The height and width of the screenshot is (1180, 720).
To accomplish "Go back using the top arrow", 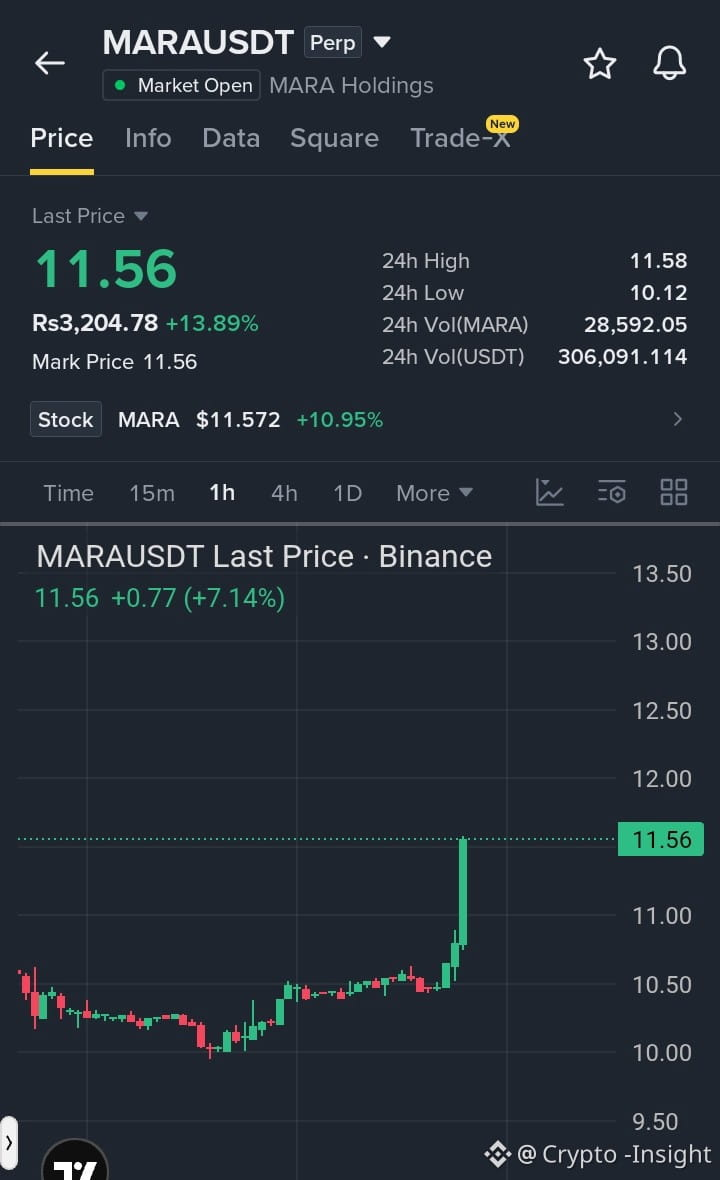I will point(50,63).
